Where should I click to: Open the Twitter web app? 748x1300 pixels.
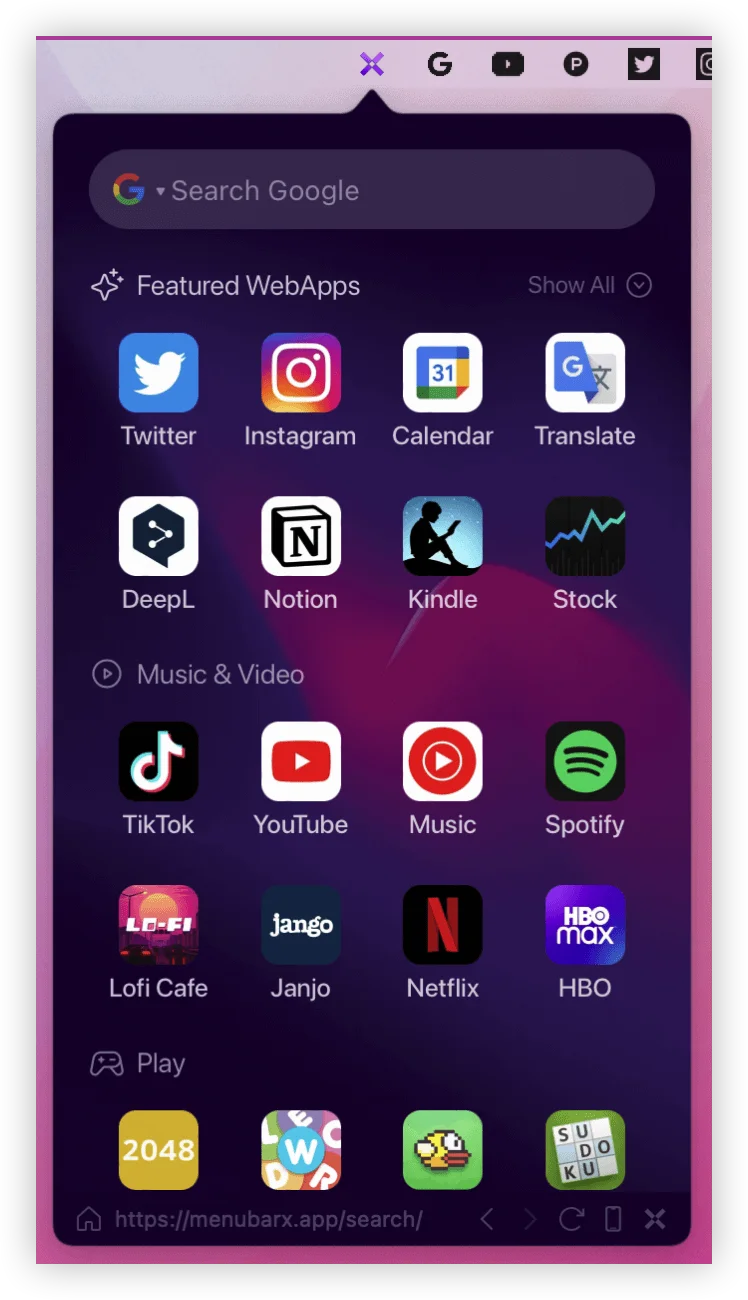[x=158, y=373]
